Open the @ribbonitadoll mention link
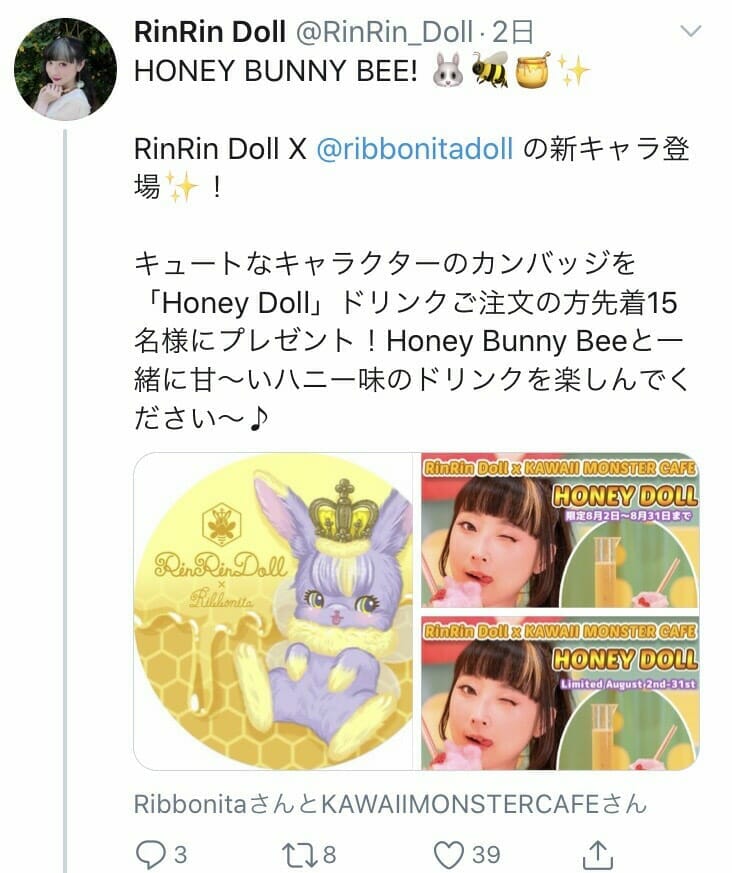Image resolution: width=732 pixels, height=873 pixels. (x=415, y=149)
